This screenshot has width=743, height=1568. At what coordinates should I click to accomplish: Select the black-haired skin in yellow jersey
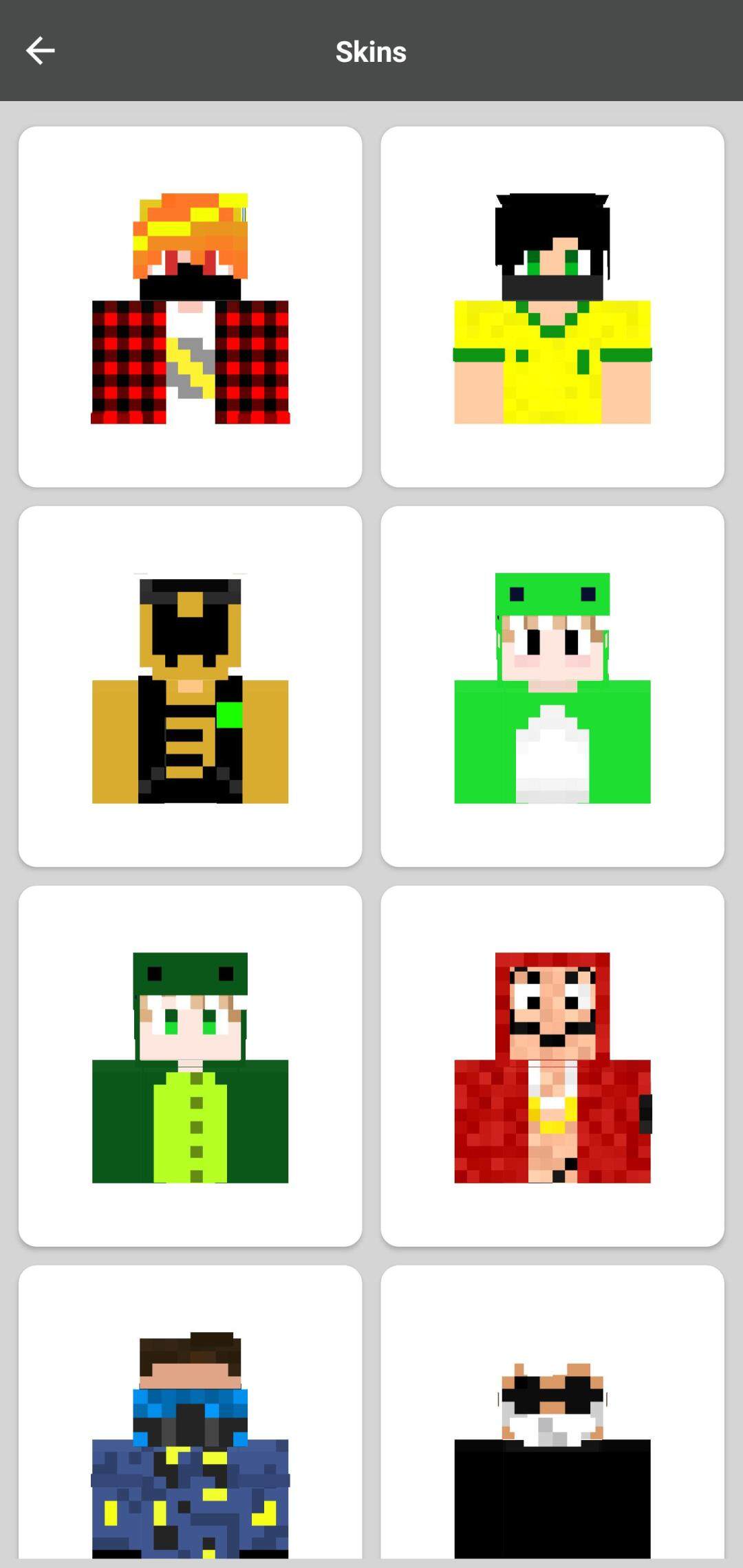click(x=552, y=307)
